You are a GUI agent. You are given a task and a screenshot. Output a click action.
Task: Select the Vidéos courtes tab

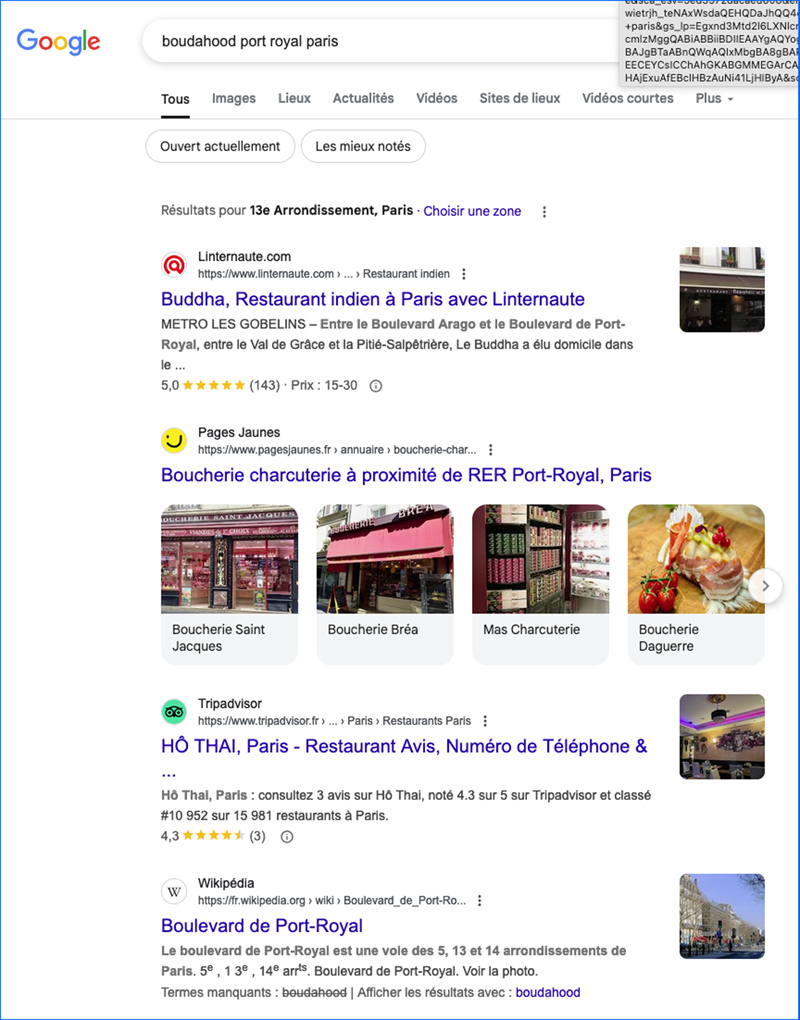pyautogui.click(x=627, y=98)
